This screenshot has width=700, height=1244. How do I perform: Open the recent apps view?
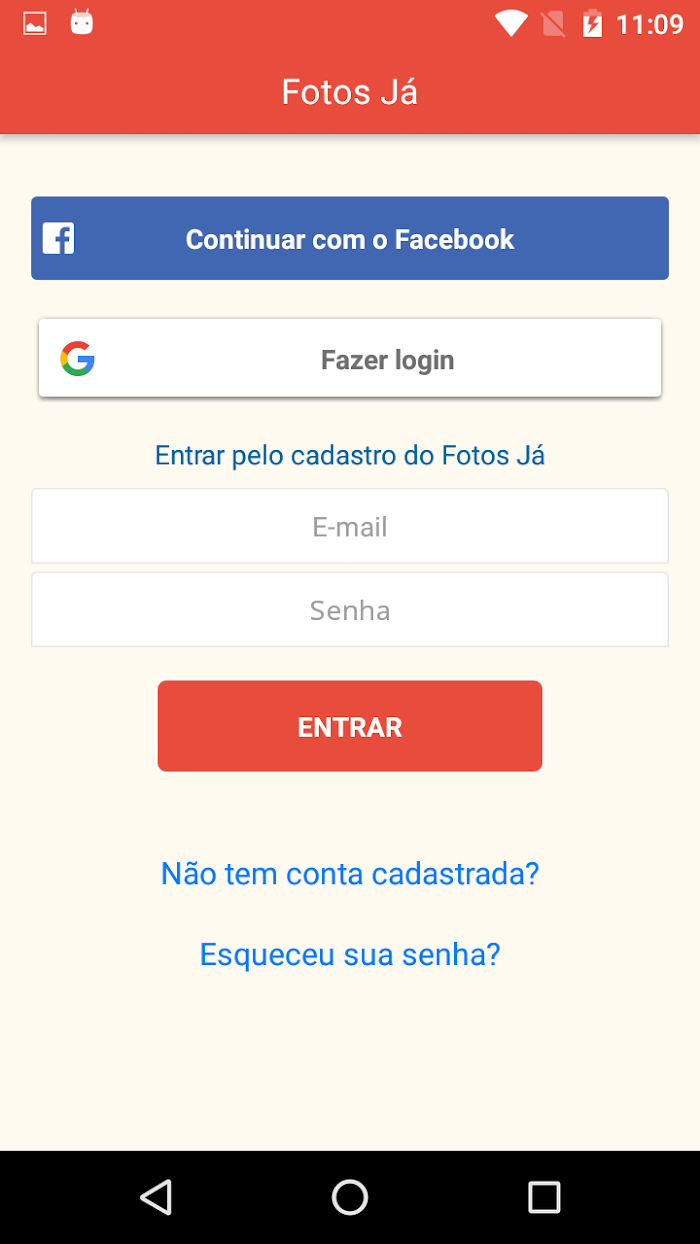coord(544,1197)
